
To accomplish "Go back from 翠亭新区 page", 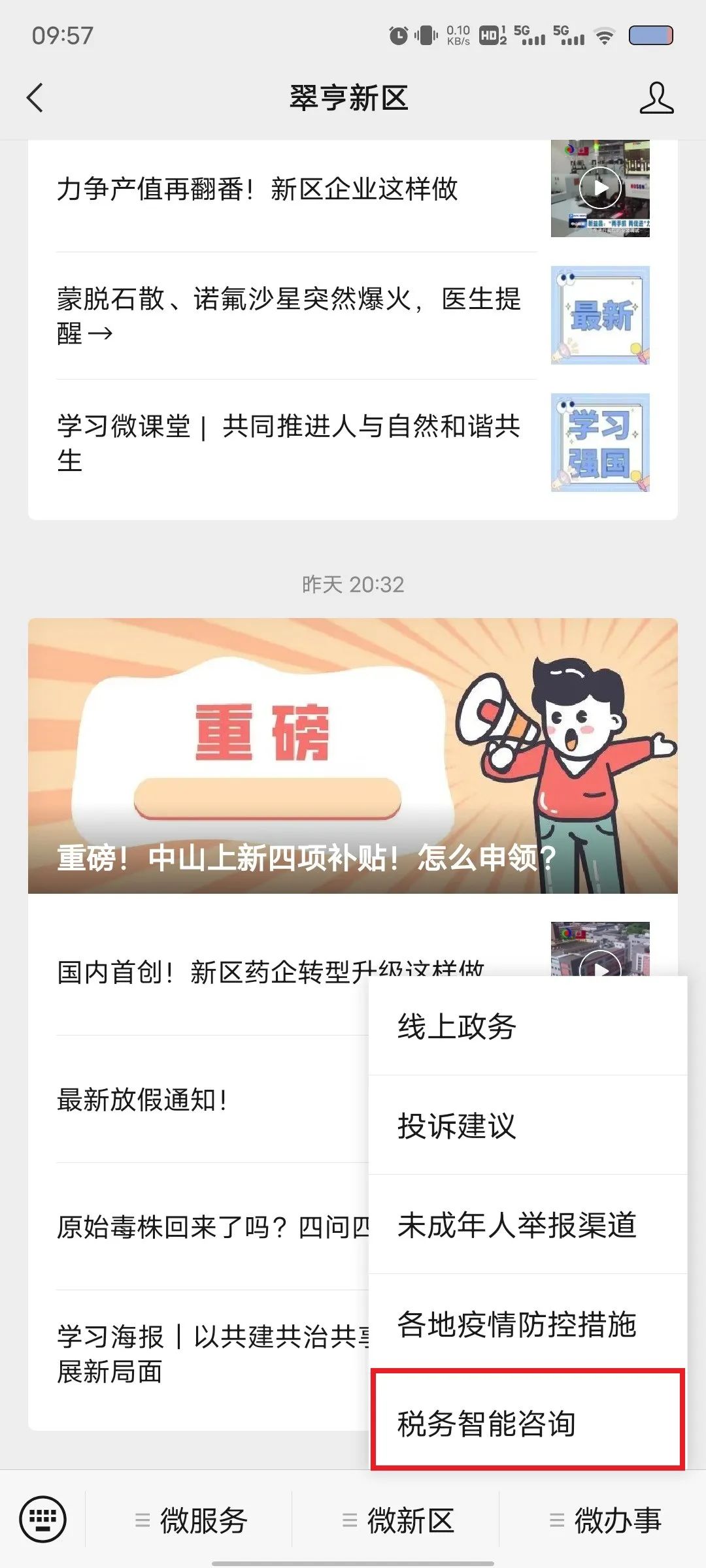I will coord(35,98).
